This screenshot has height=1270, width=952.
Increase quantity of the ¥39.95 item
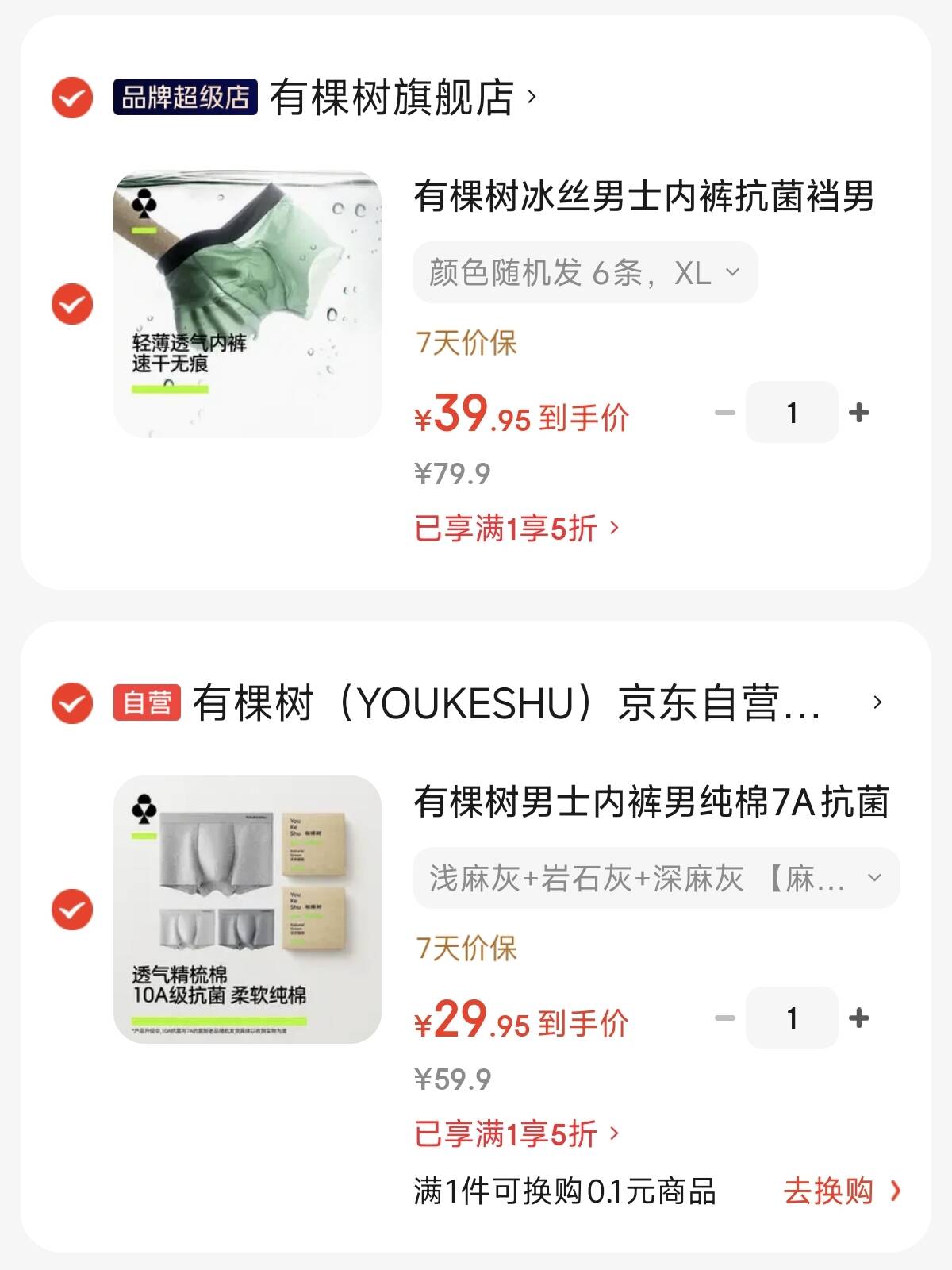pos(858,413)
